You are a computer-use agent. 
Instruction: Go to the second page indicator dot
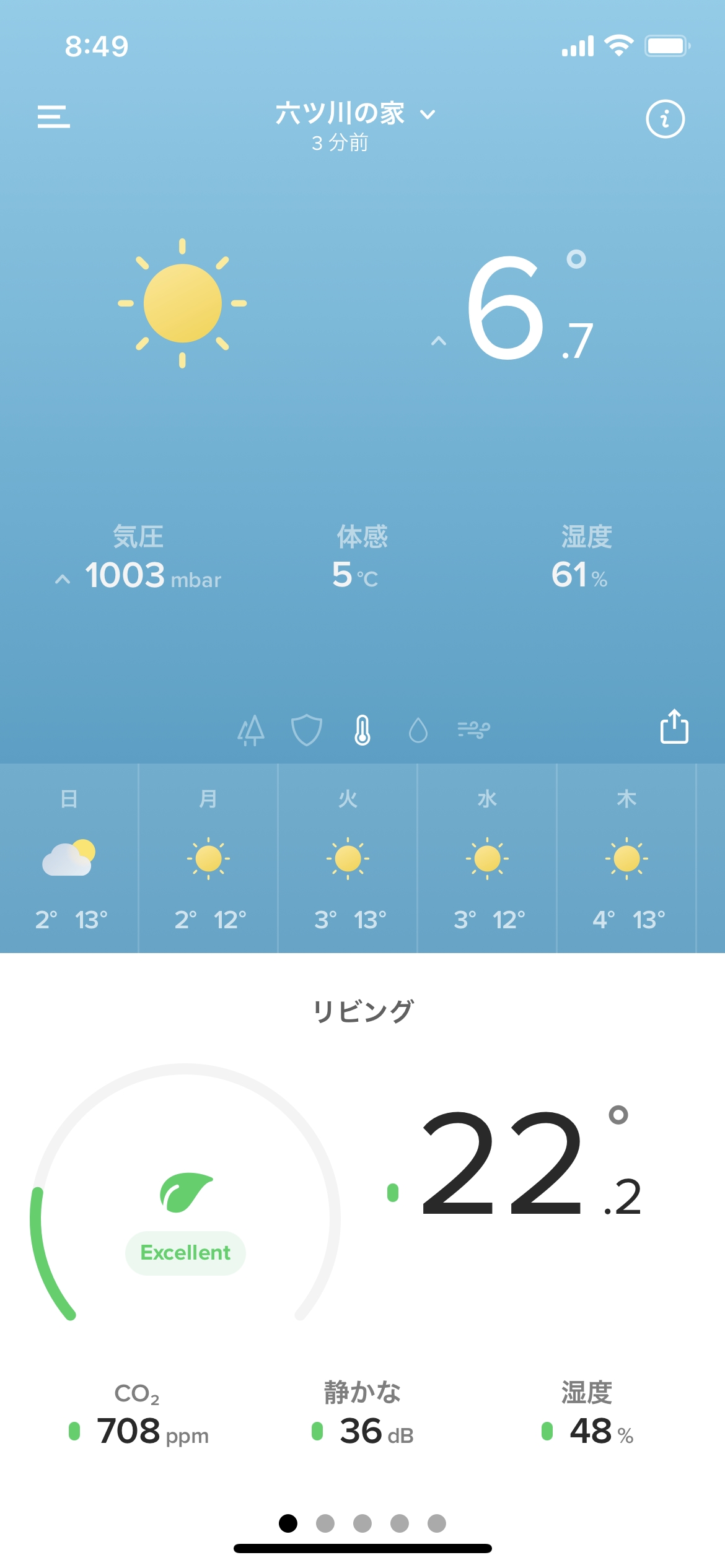(x=325, y=1523)
